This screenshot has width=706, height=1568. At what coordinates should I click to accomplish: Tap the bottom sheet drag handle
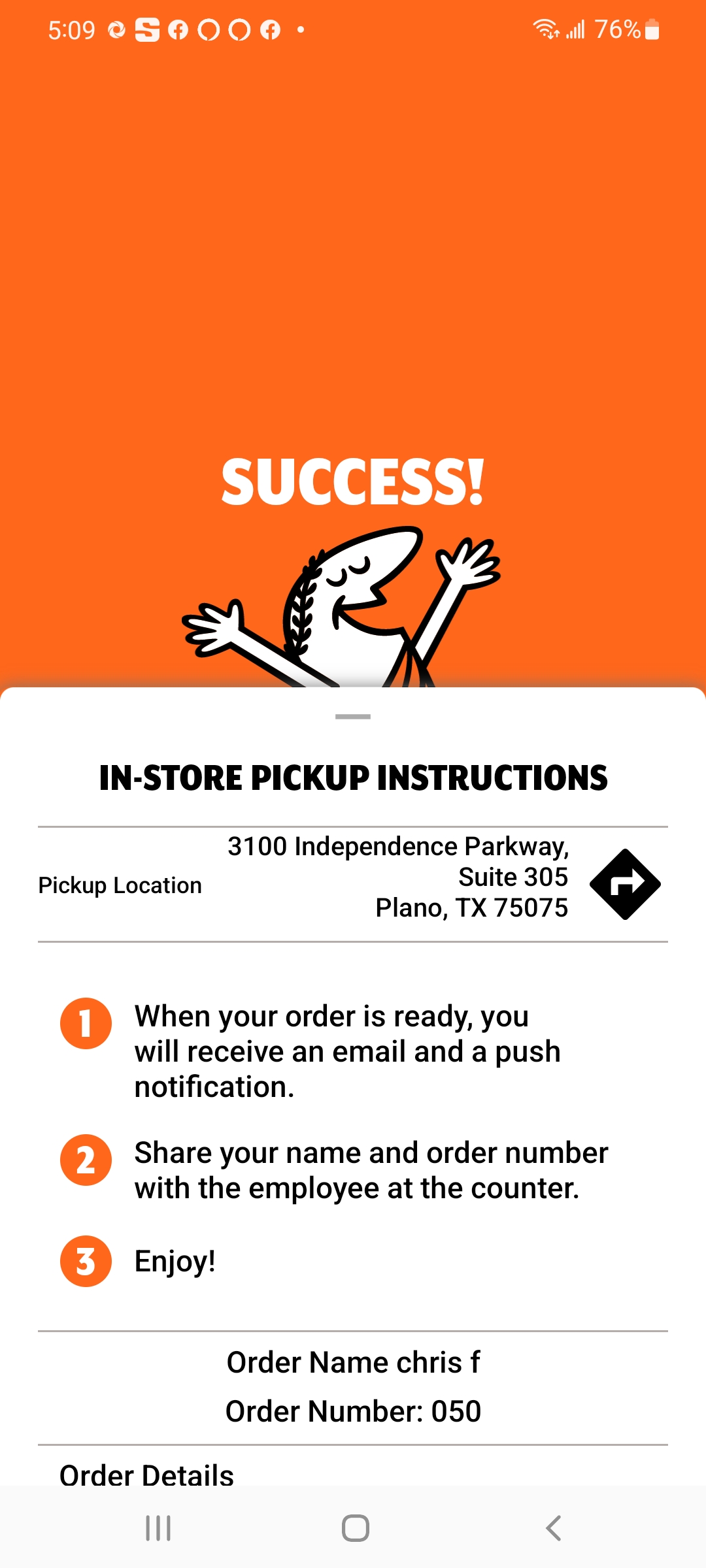pyautogui.click(x=353, y=717)
